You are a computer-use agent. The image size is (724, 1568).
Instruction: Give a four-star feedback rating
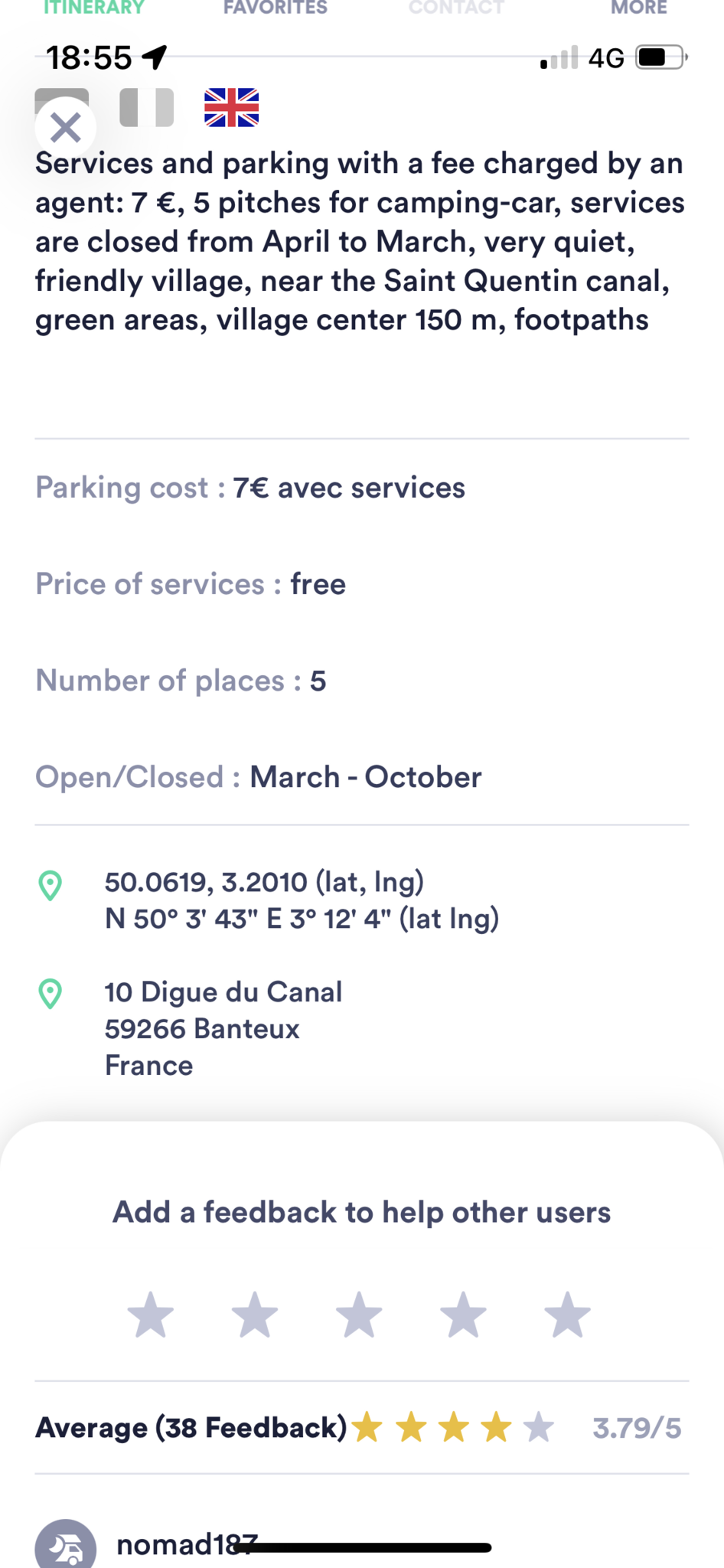(x=463, y=1315)
